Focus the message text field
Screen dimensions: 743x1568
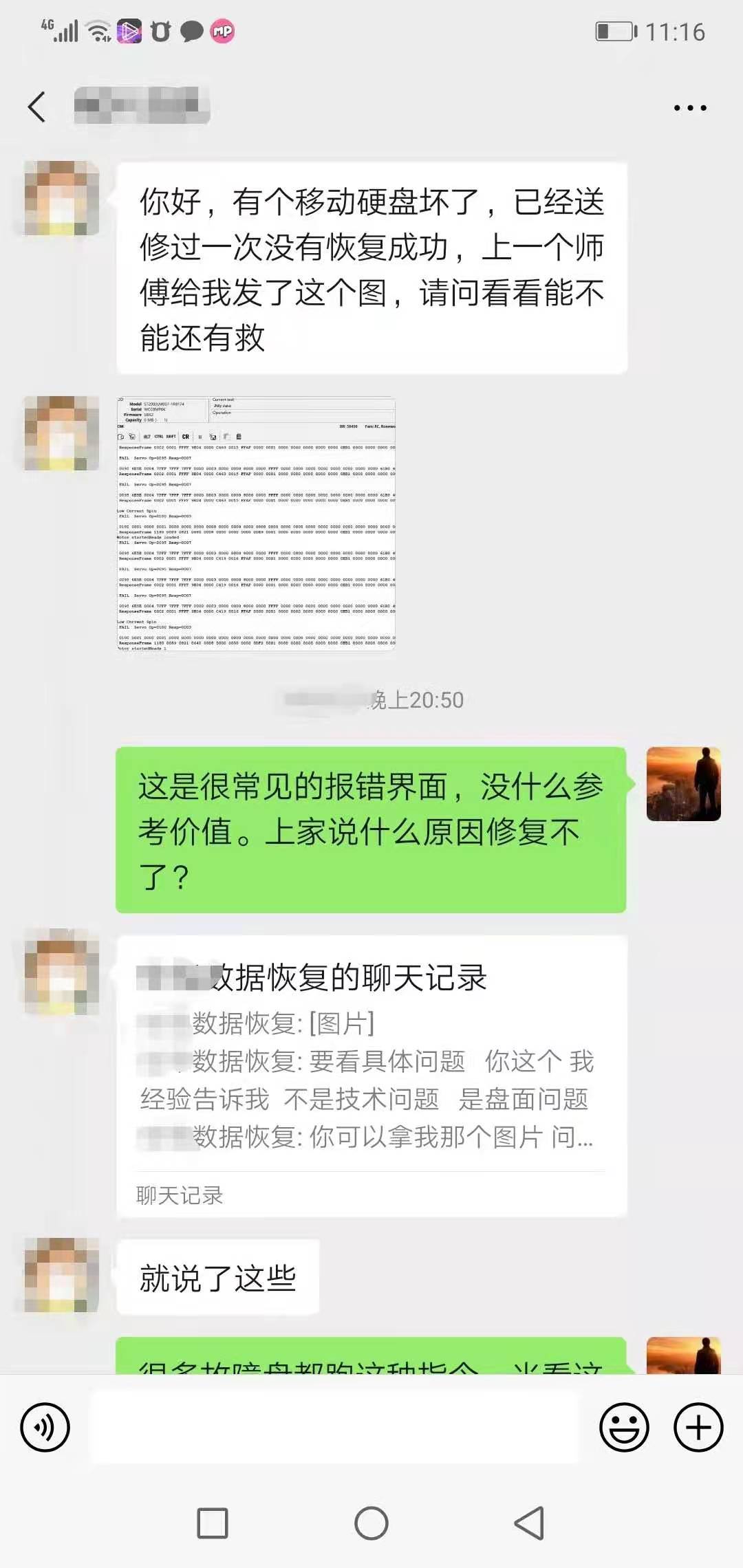pyautogui.click(x=334, y=1428)
